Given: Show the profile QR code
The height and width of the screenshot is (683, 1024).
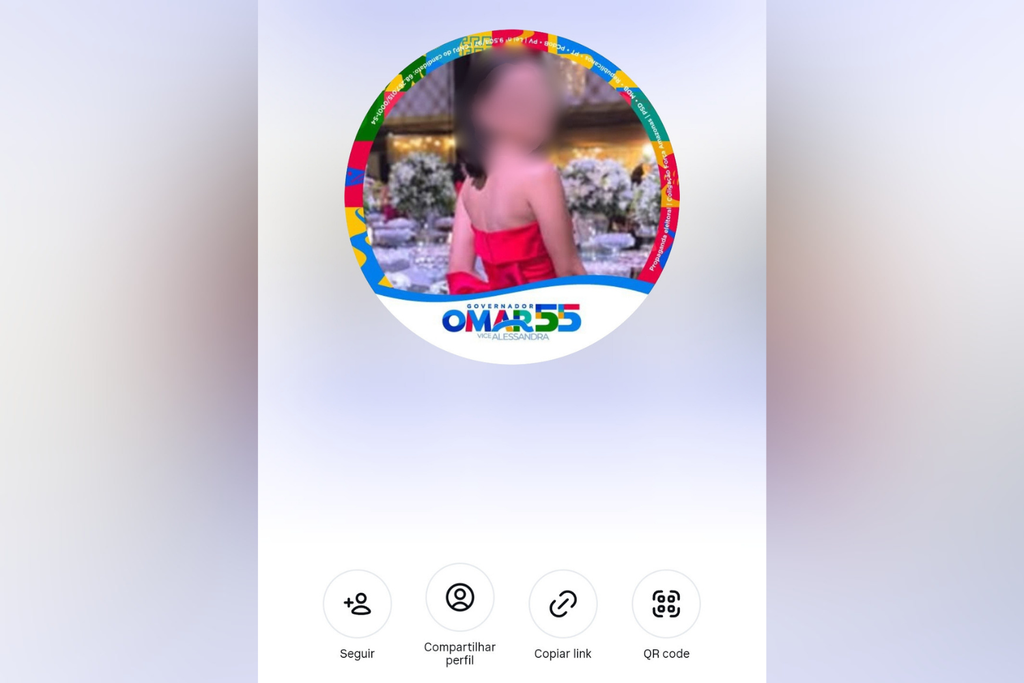Looking at the screenshot, I should pyautogui.click(x=666, y=604).
